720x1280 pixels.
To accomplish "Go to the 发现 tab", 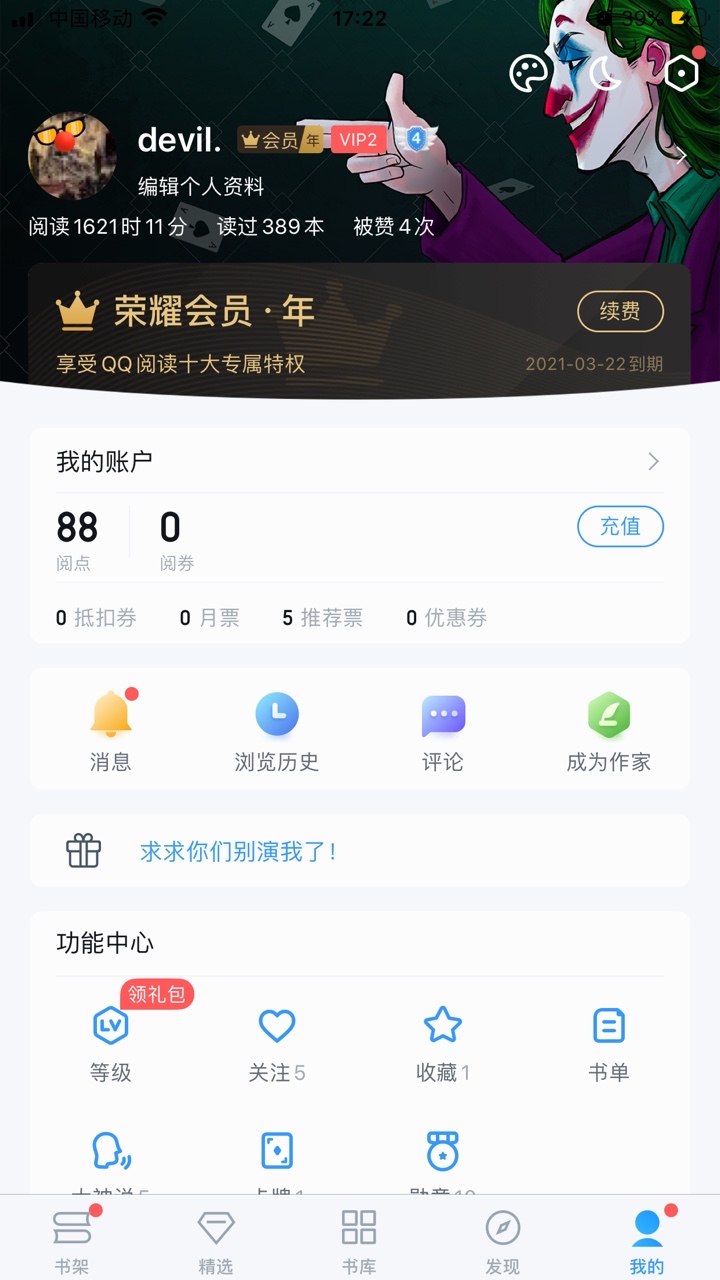I will (503, 1240).
